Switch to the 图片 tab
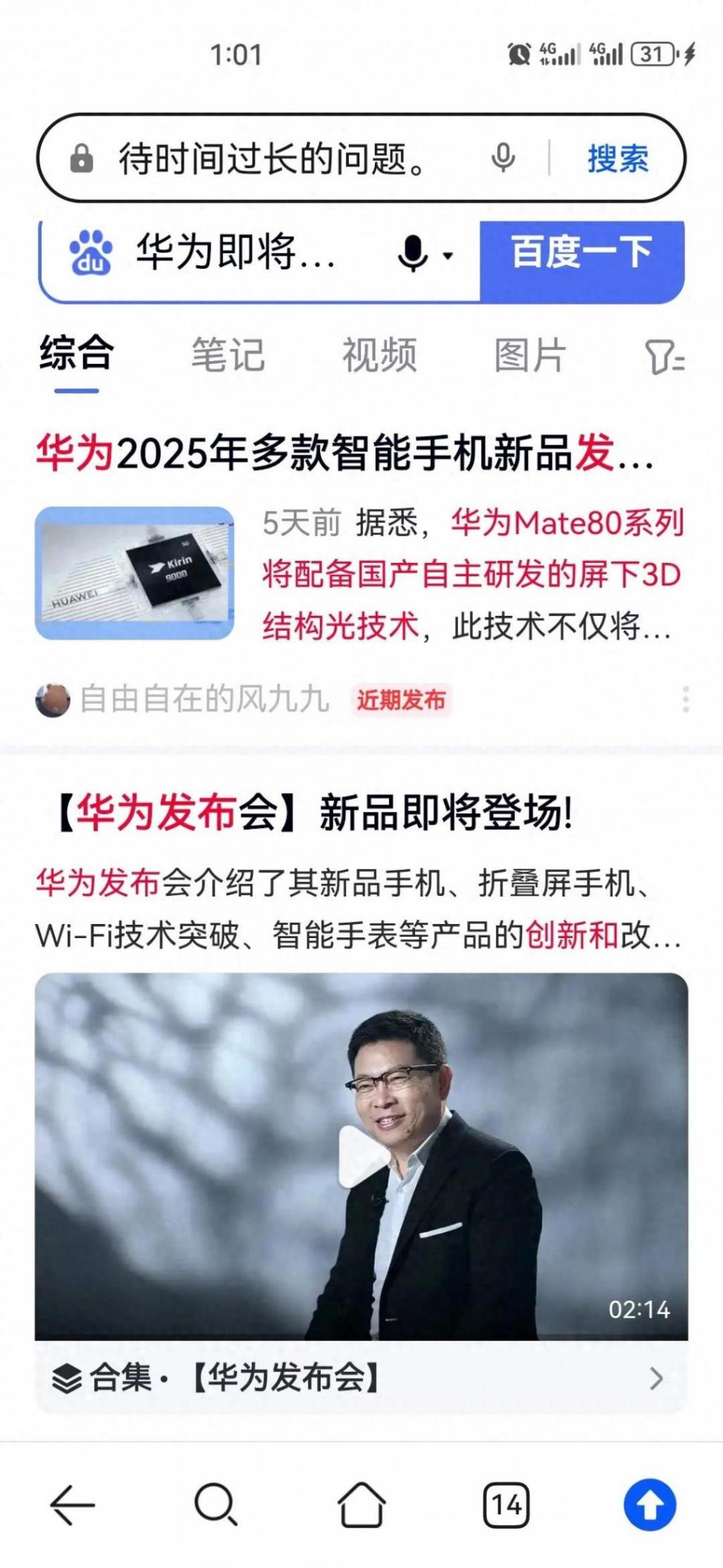The height and width of the screenshot is (1568, 723). click(530, 354)
